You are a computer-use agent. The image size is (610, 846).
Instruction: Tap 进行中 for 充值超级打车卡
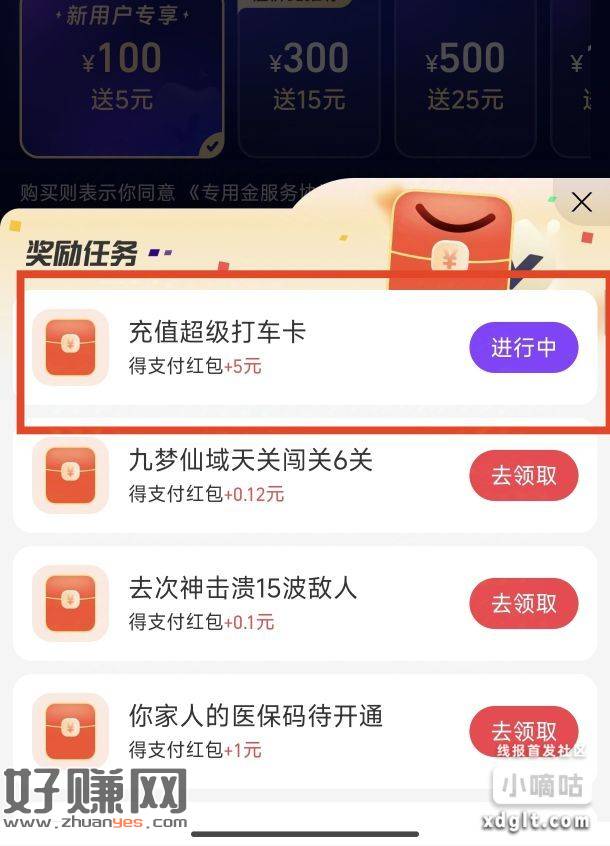pos(523,348)
